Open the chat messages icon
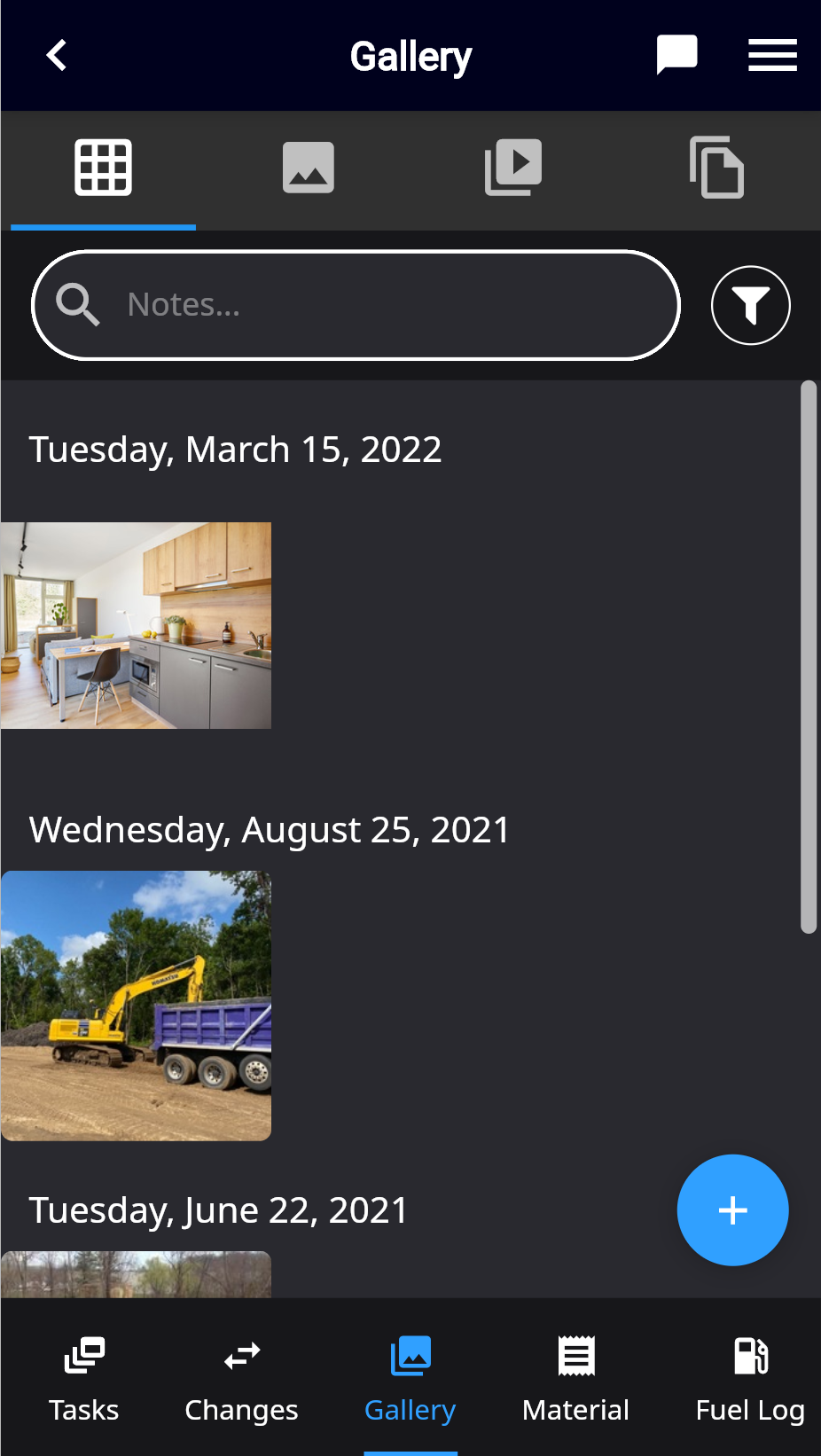 (676, 56)
